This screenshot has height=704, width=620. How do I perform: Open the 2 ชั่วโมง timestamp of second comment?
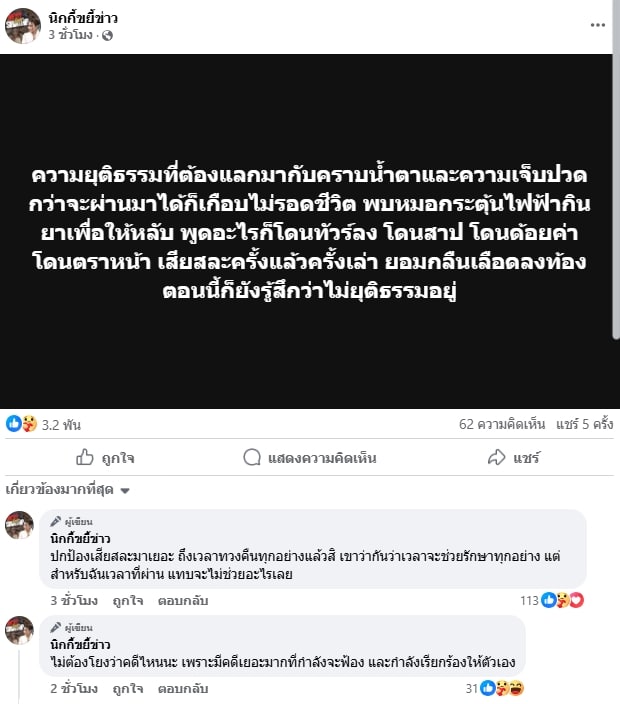[x=73, y=689]
